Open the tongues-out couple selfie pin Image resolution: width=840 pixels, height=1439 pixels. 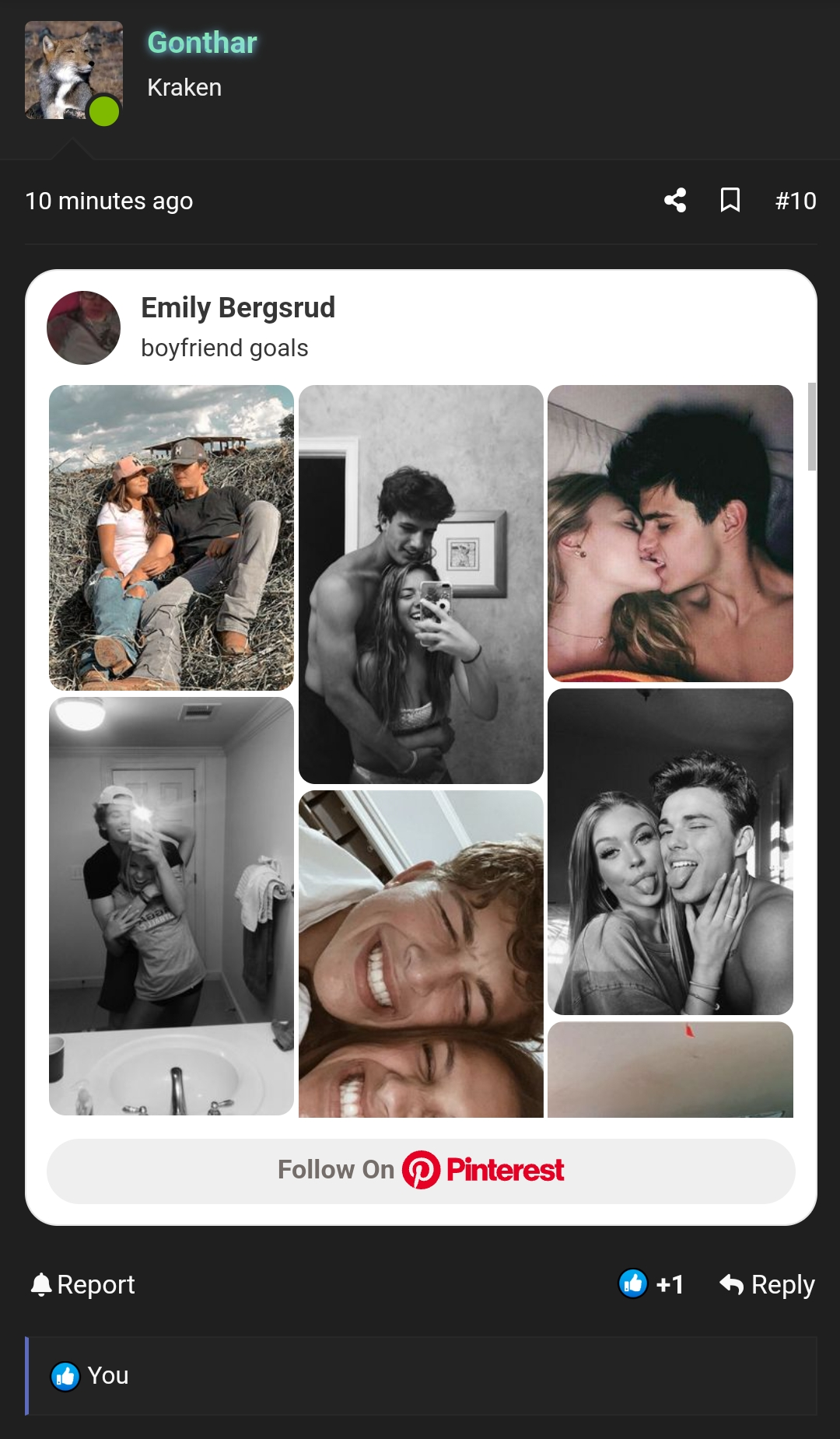(x=670, y=852)
